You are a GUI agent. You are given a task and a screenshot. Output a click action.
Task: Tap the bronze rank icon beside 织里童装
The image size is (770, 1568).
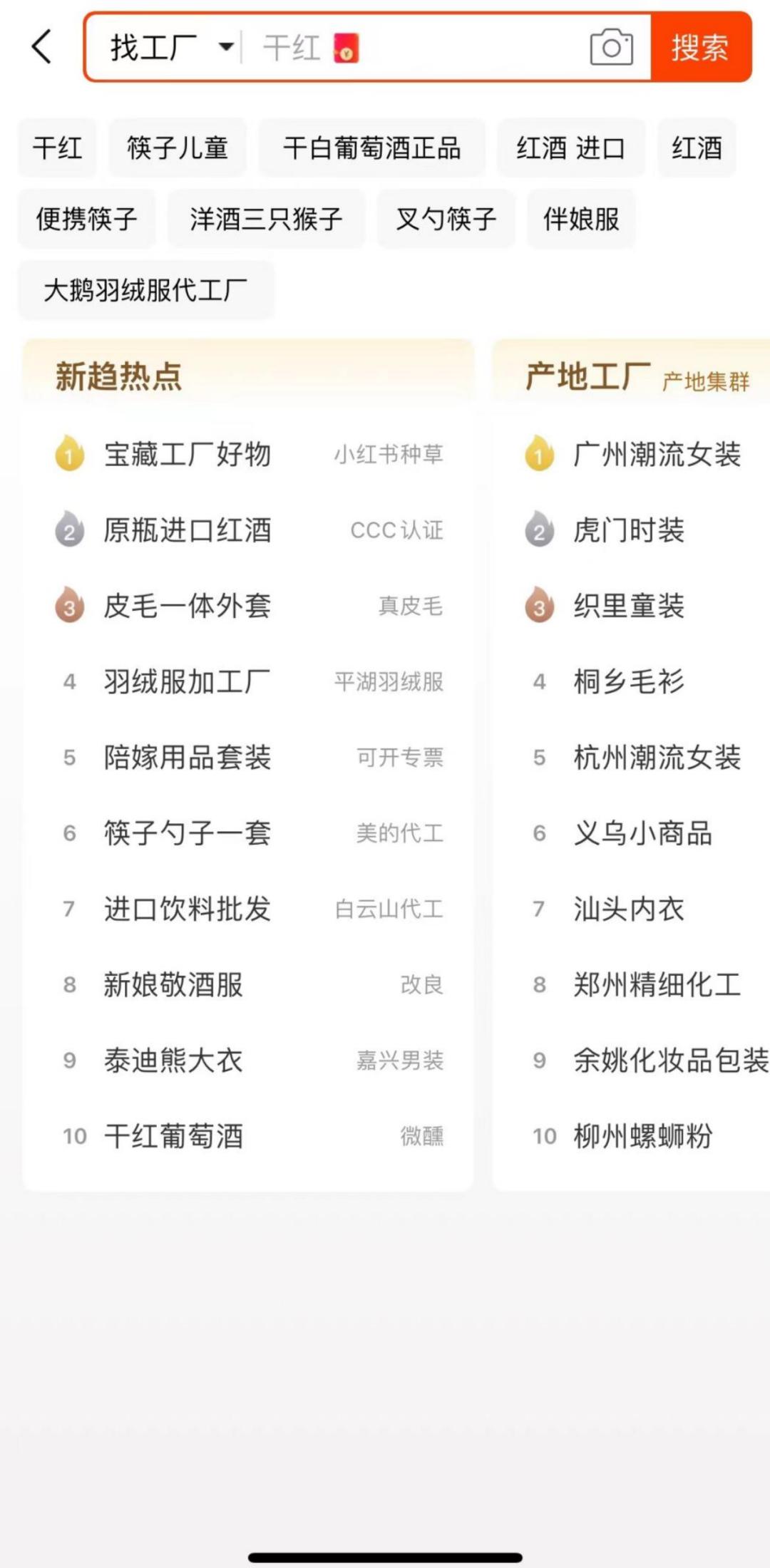pos(538,607)
